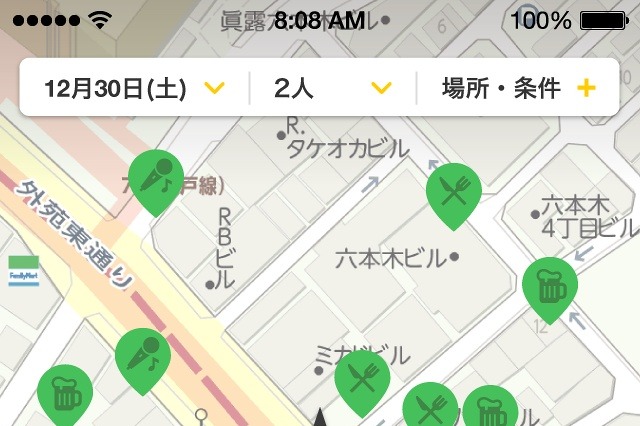The width and height of the screenshot is (640, 426).
Task: Add 場所・条件 search filters
Action: [x=518, y=88]
